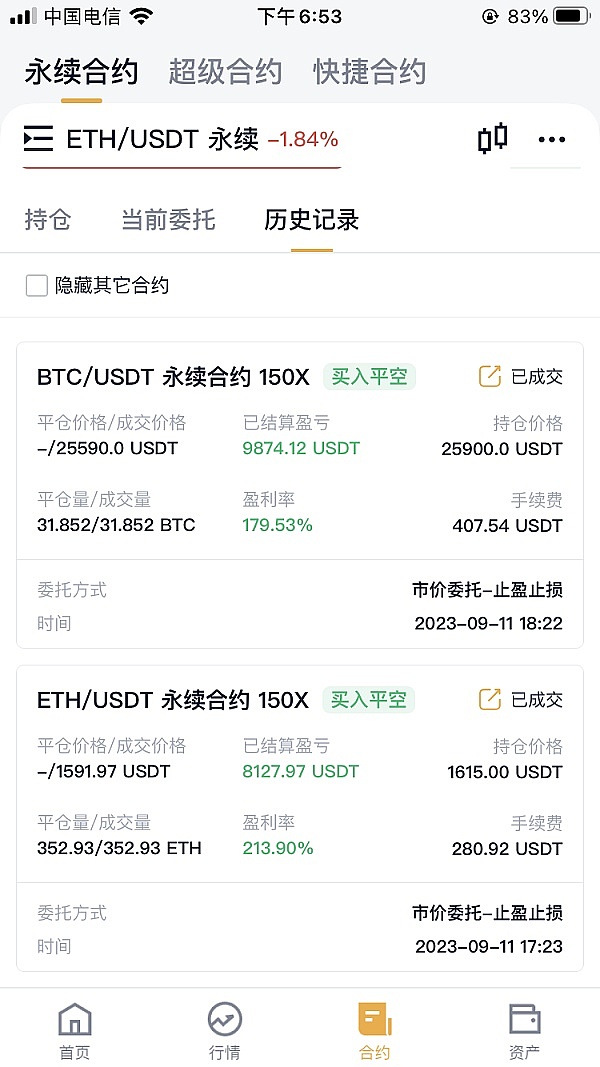The height and width of the screenshot is (1067, 600).
Task: Open the 行情 tab
Action: tap(224, 1031)
